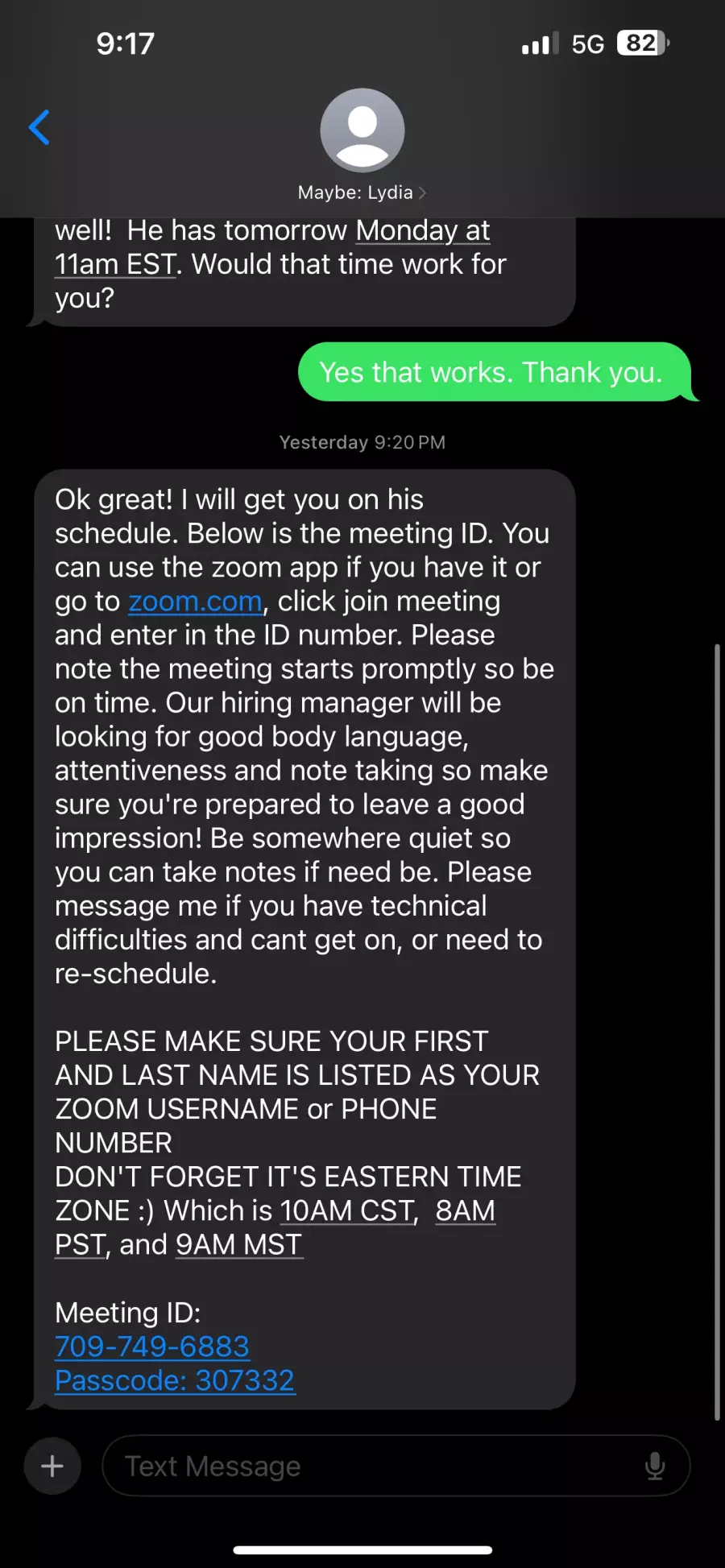725x1568 pixels.
Task: Tap the Passcode: 307332 link
Action: tap(175, 1380)
